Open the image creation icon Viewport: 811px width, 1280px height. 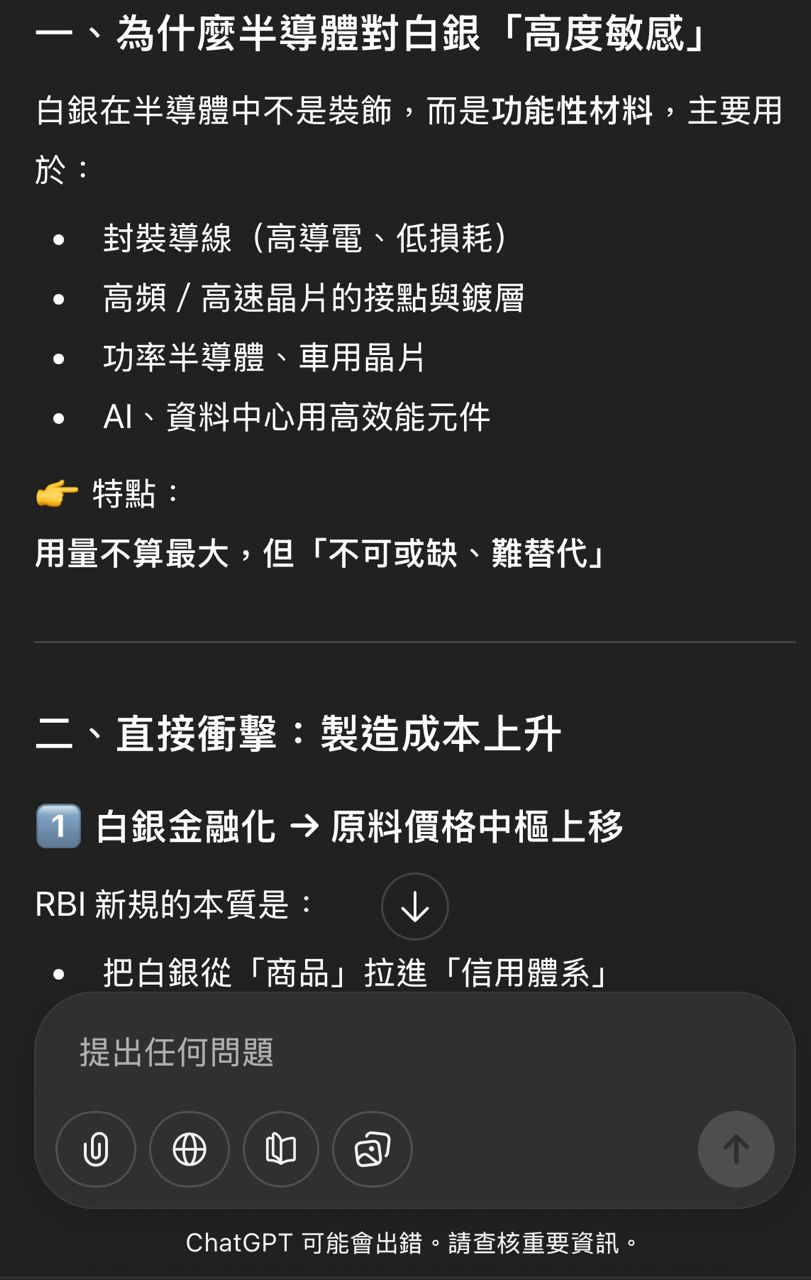(x=372, y=1149)
